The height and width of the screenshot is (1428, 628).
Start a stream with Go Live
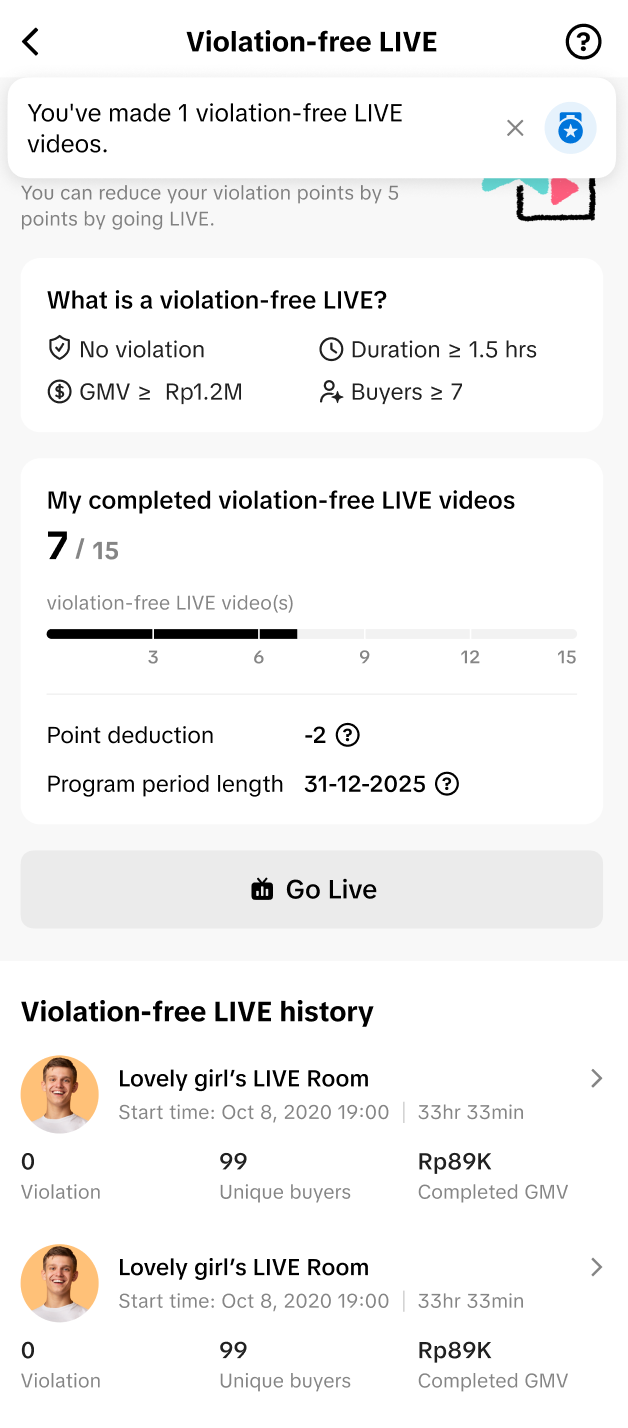(312, 889)
